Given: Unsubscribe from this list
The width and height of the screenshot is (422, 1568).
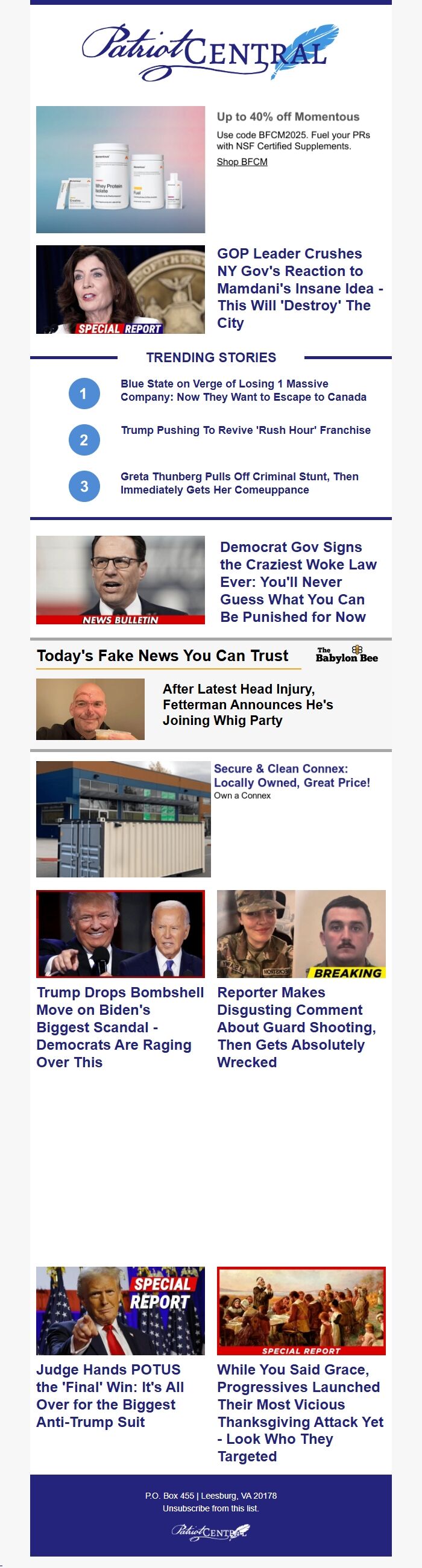Looking at the screenshot, I should tap(210, 1508).
